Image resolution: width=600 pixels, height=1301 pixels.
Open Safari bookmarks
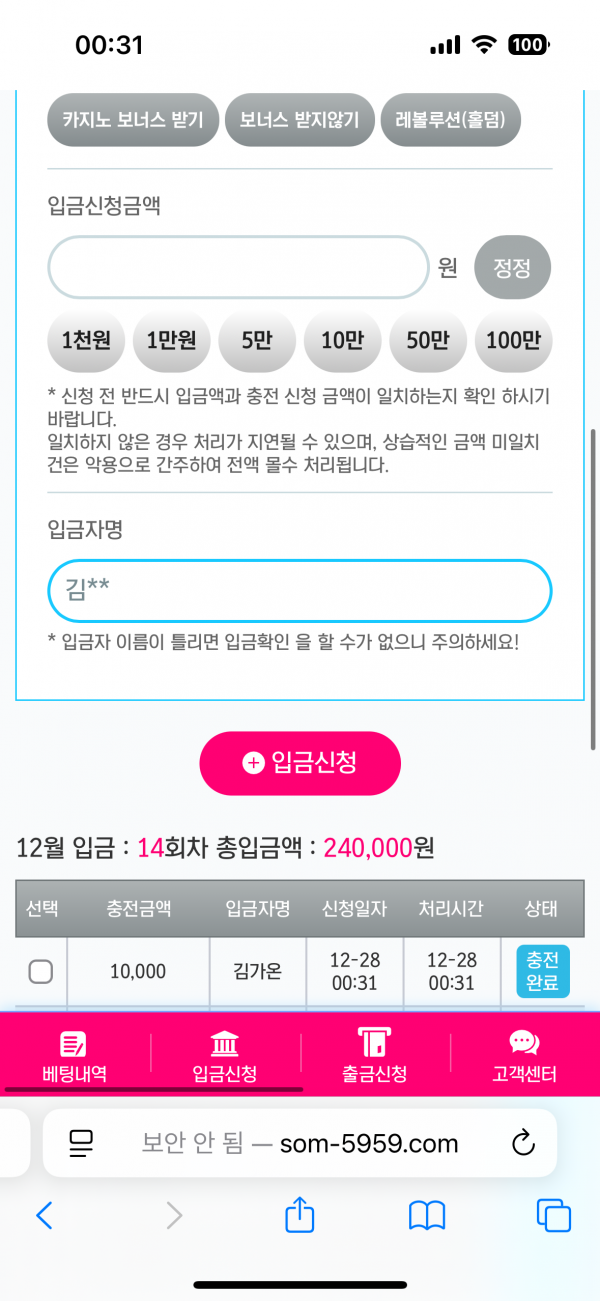coord(427,1215)
